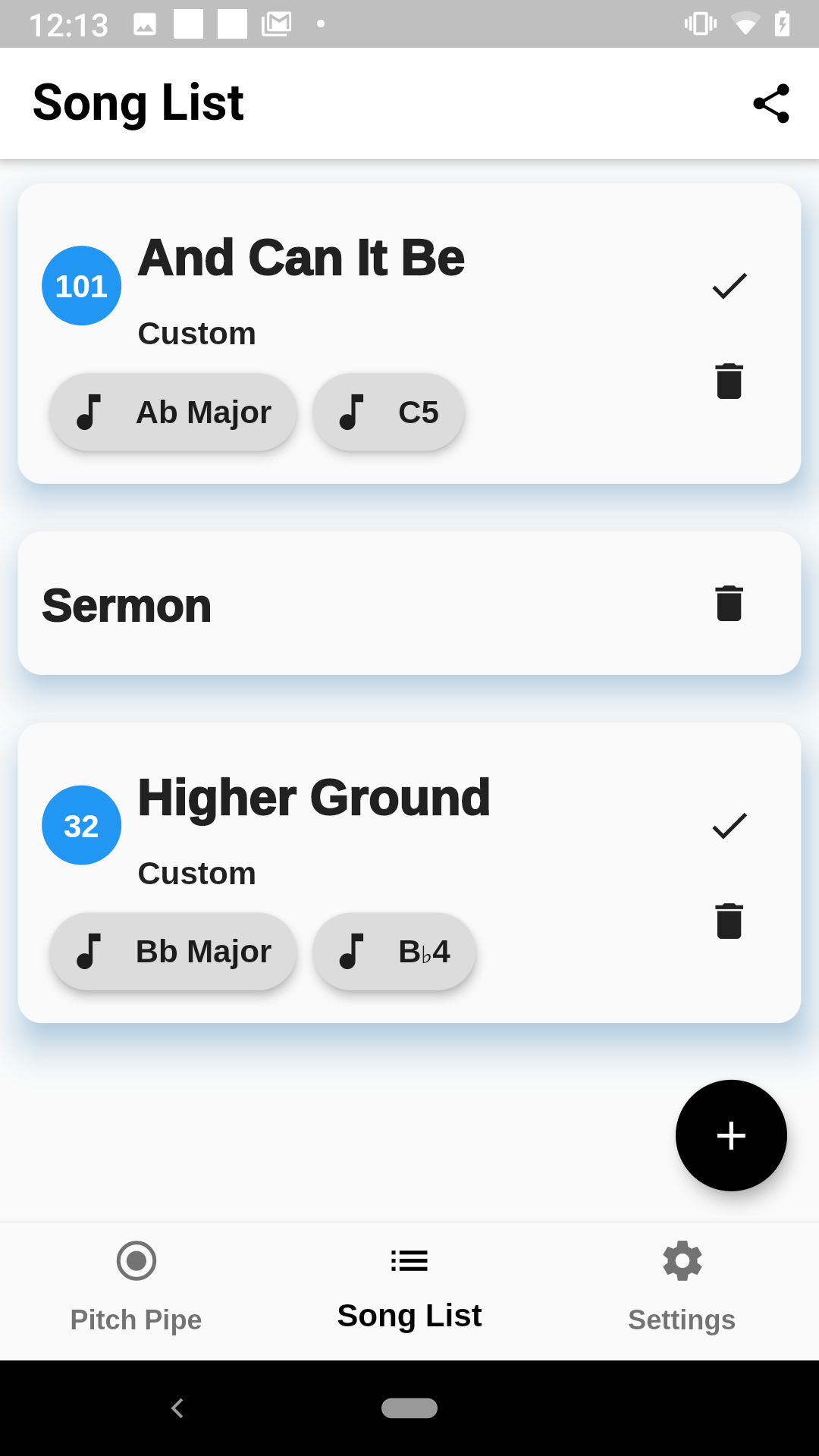Play the Ab Major key chip
819x1456 pixels.
(x=173, y=413)
